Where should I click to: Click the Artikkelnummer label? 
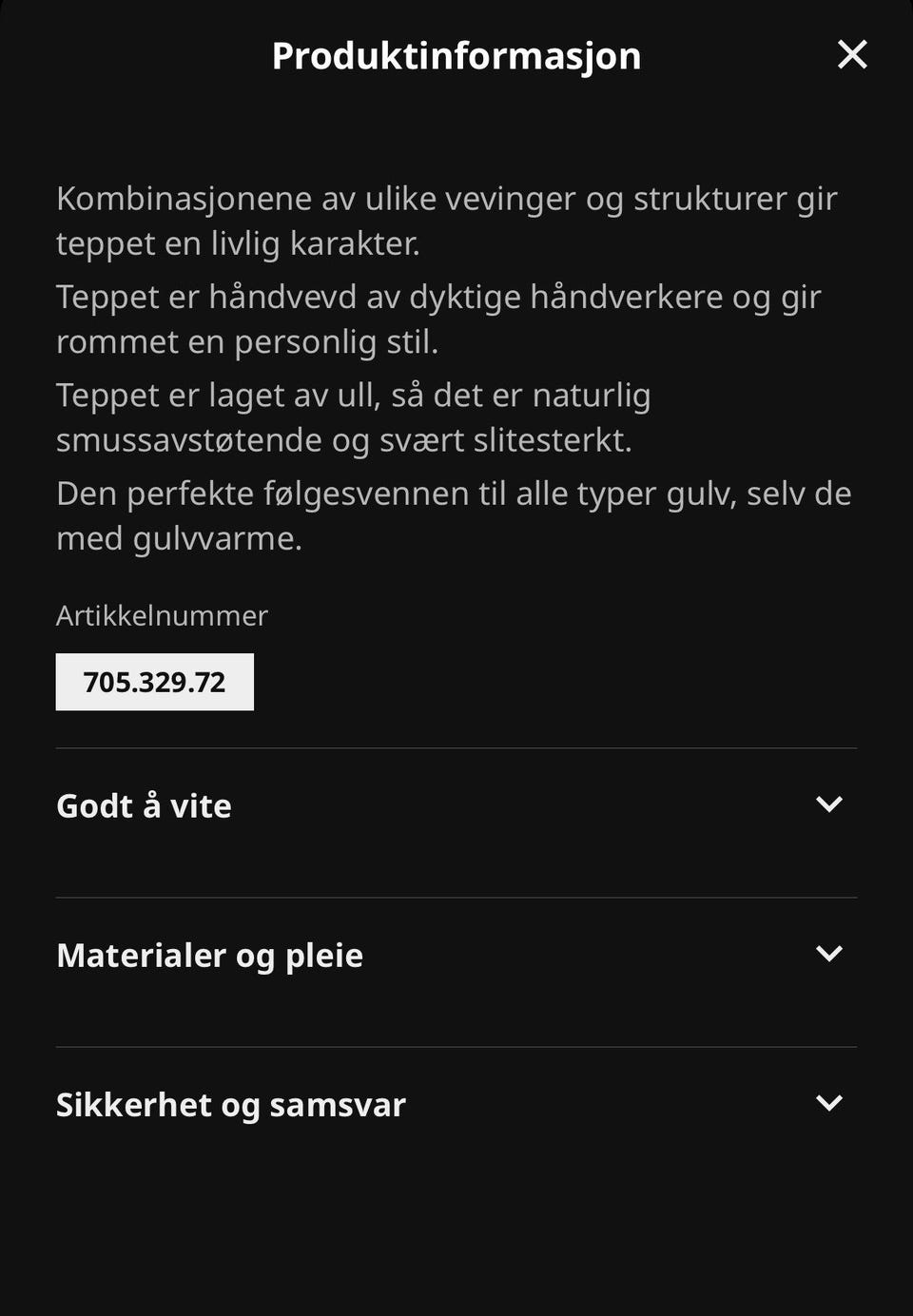(163, 615)
